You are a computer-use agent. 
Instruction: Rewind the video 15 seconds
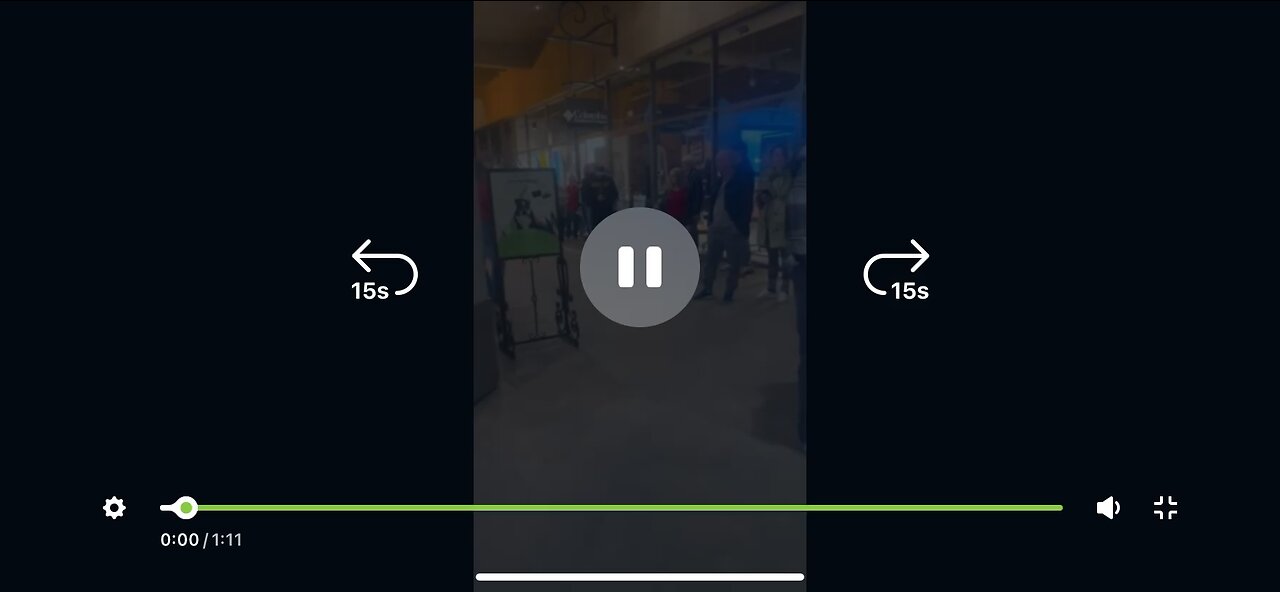click(384, 269)
